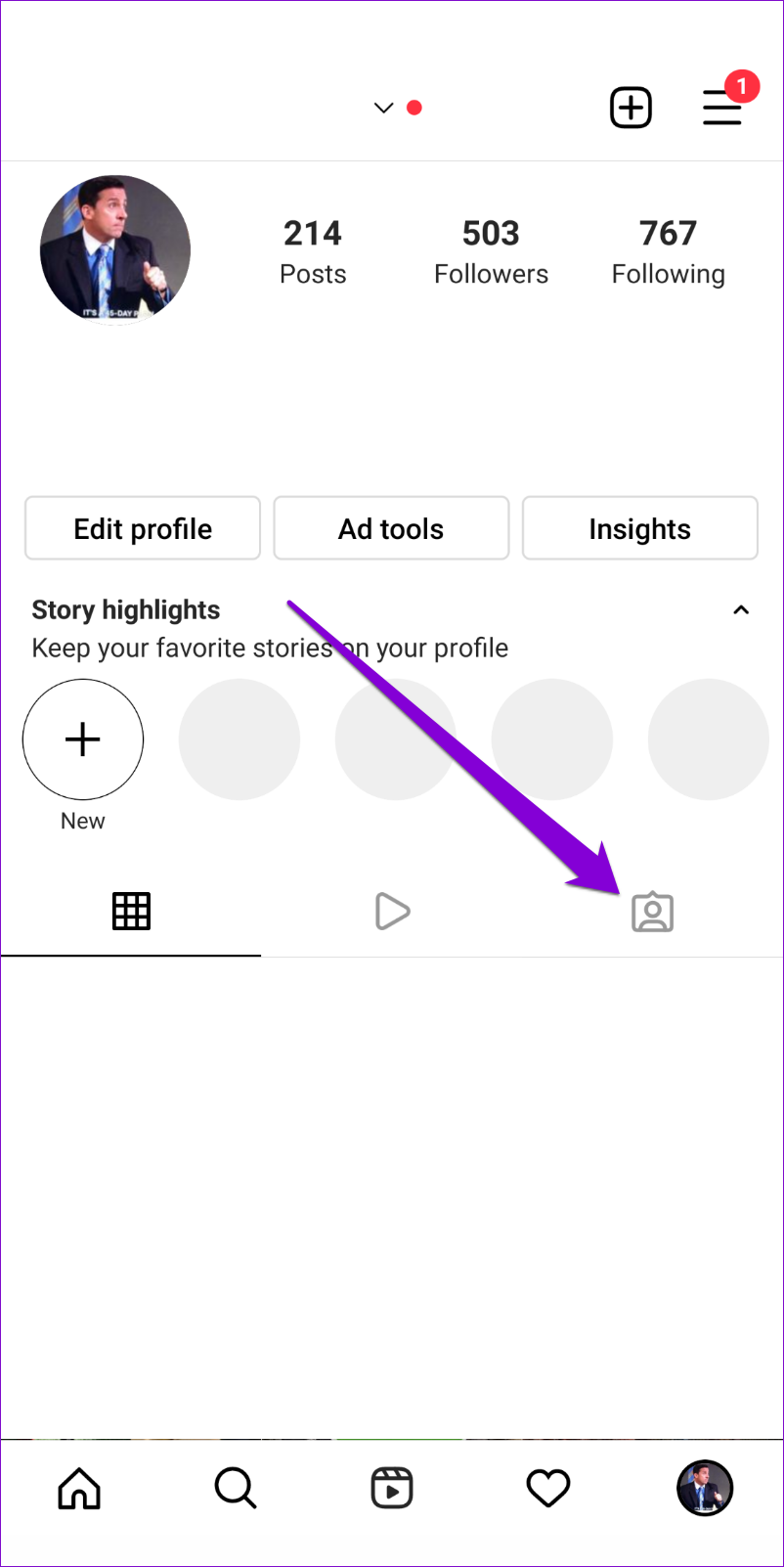Switch to the Reels video tab
784x1567 pixels.
coord(392,912)
